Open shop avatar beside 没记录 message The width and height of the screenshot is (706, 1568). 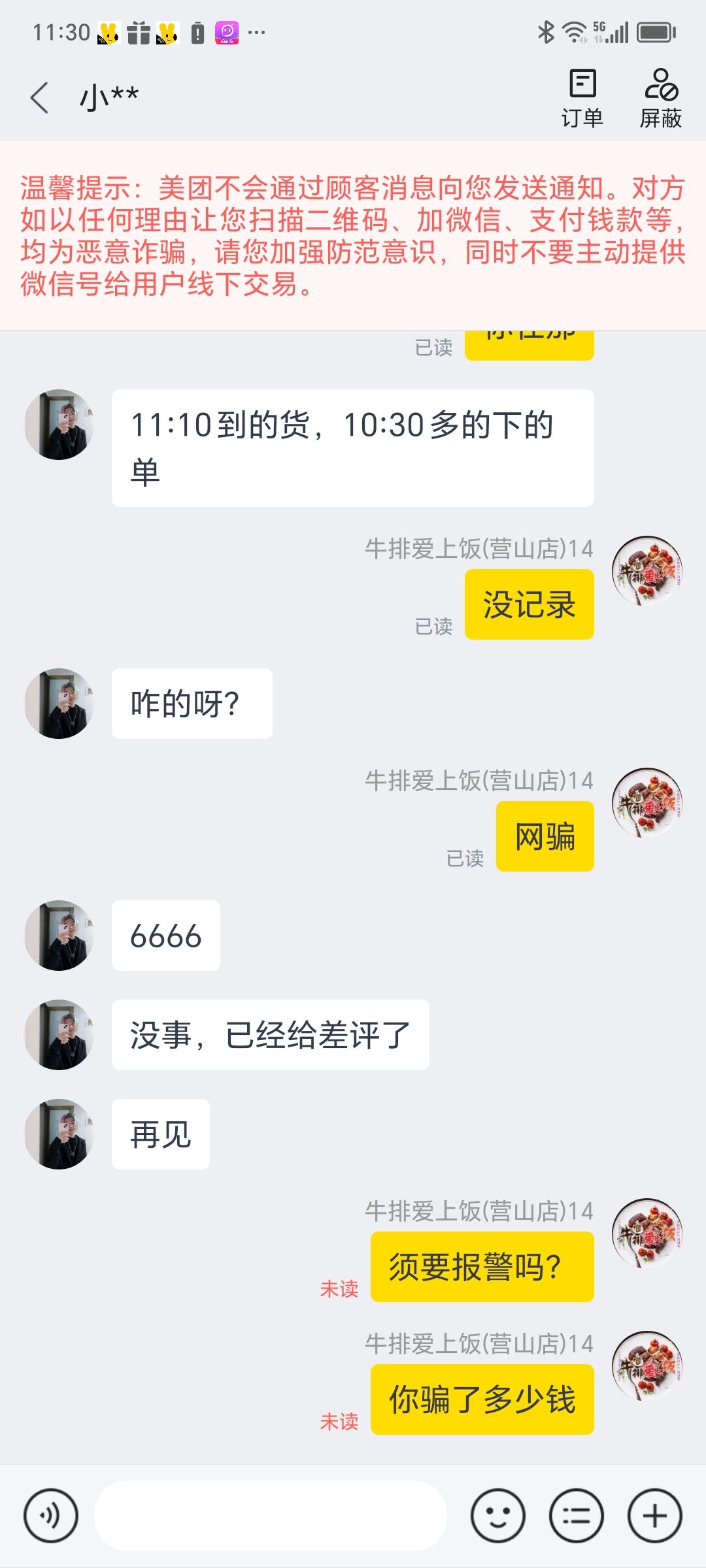coord(647,570)
